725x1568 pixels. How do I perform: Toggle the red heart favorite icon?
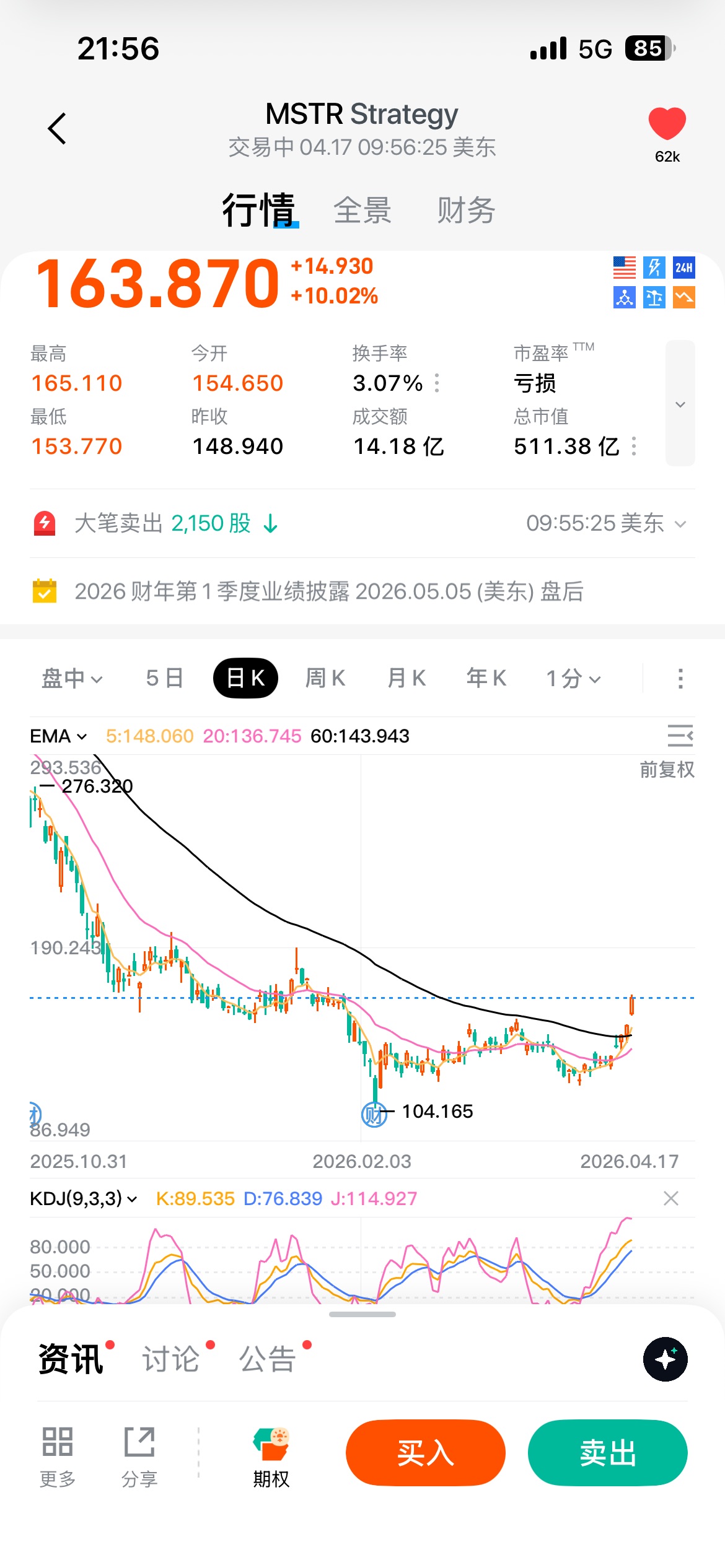point(667,123)
